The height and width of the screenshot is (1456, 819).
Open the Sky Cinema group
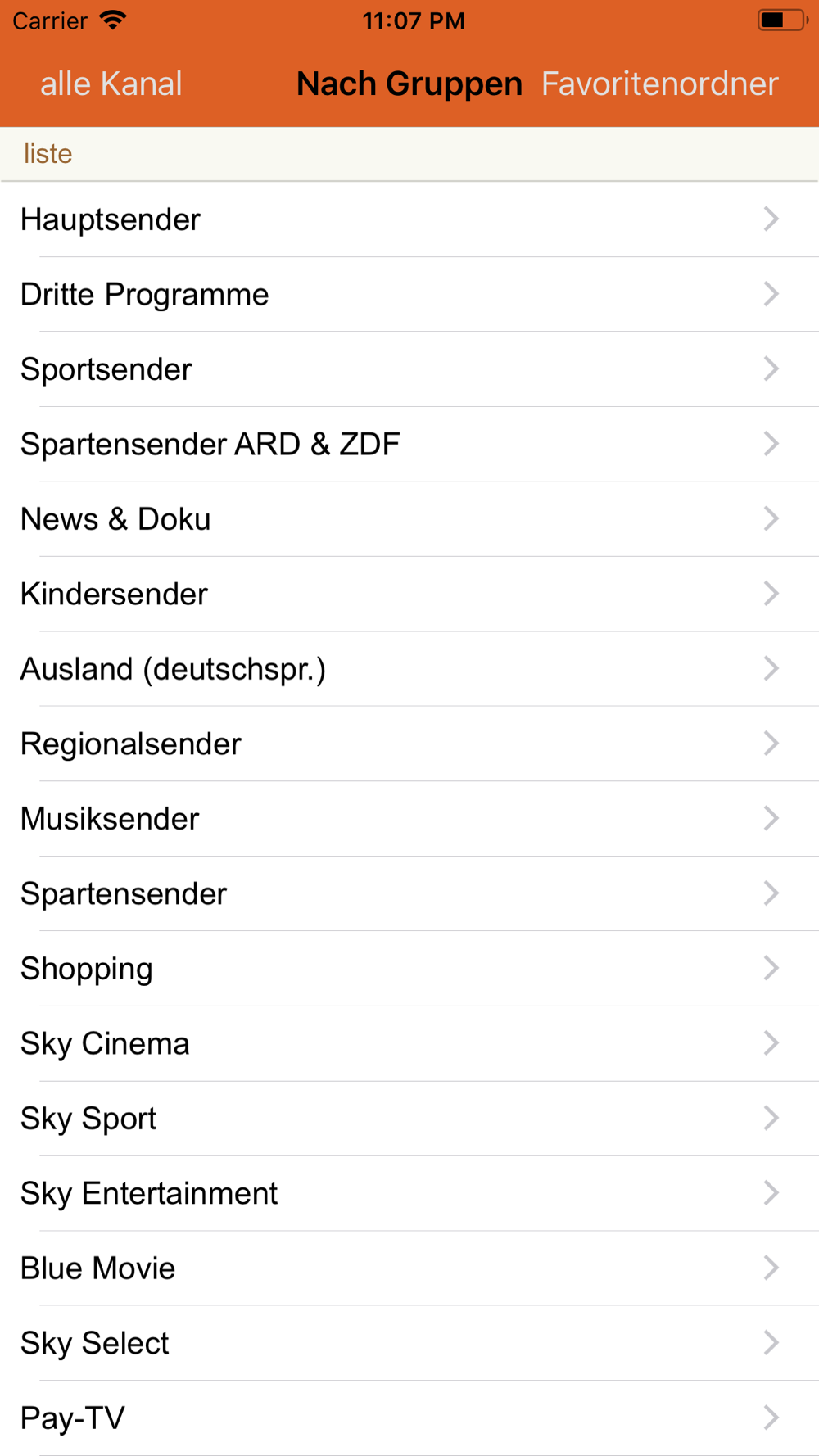409,1044
